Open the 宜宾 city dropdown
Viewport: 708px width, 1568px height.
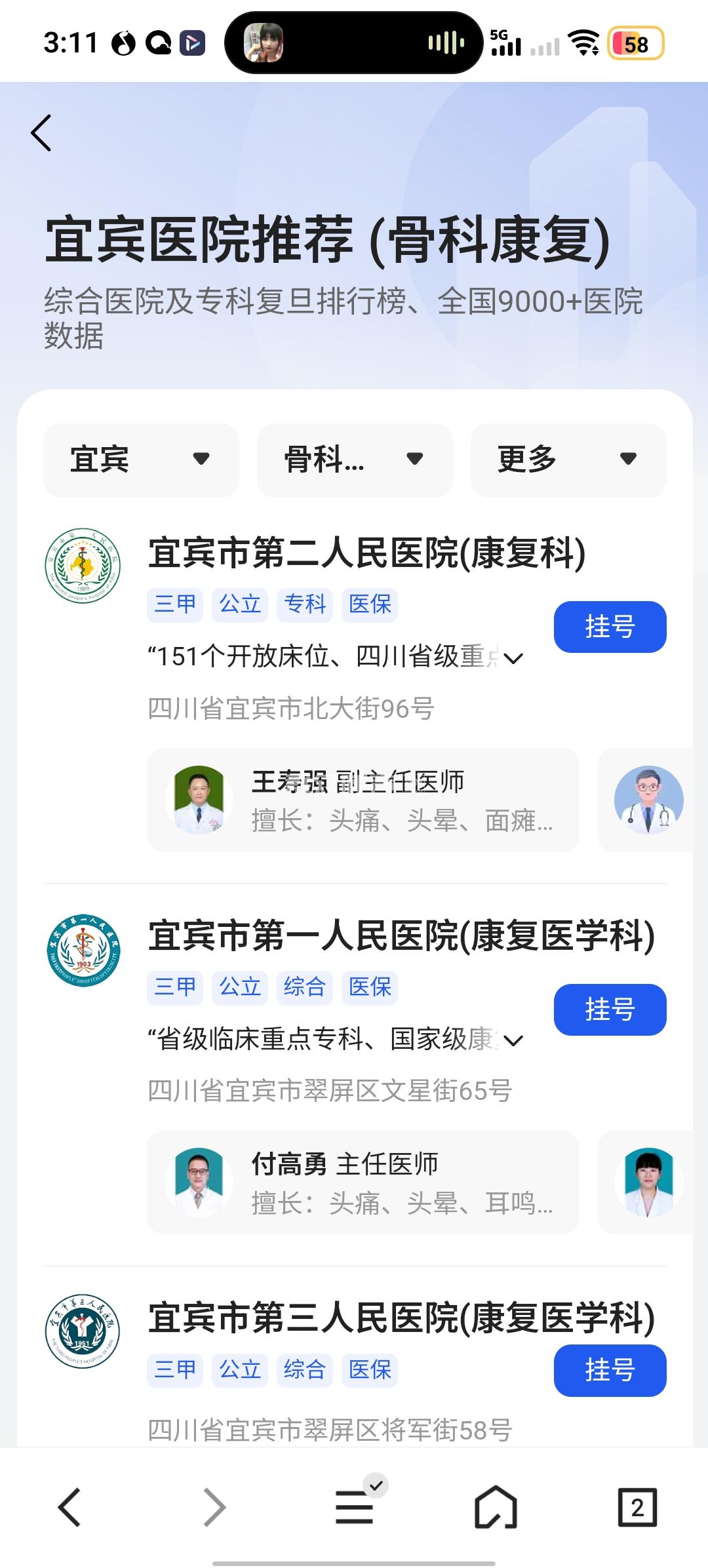[x=141, y=460]
